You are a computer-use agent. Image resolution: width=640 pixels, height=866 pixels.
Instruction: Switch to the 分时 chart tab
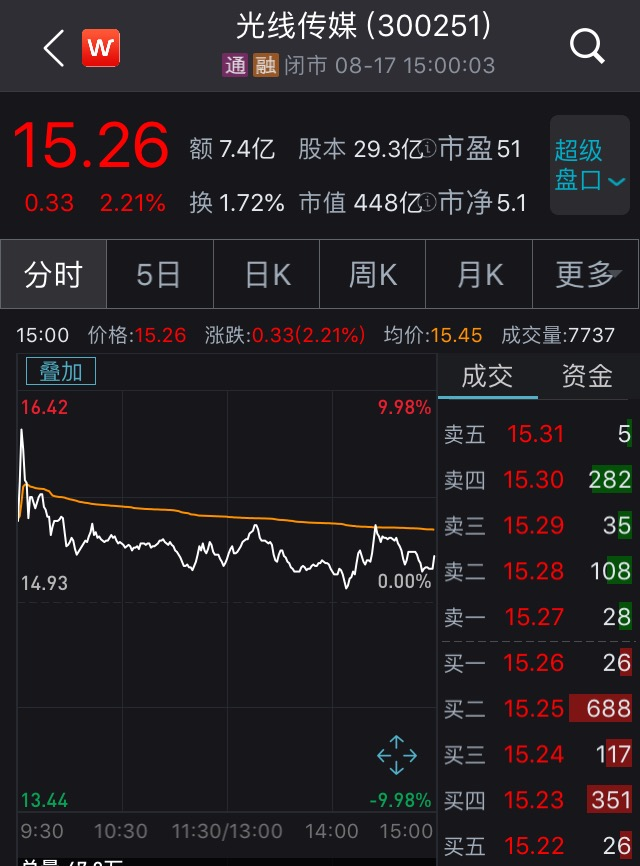click(54, 275)
